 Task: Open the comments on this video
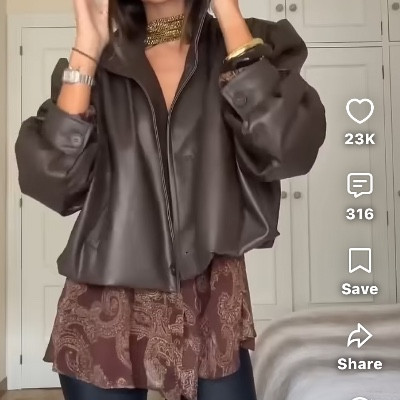[x=360, y=185]
